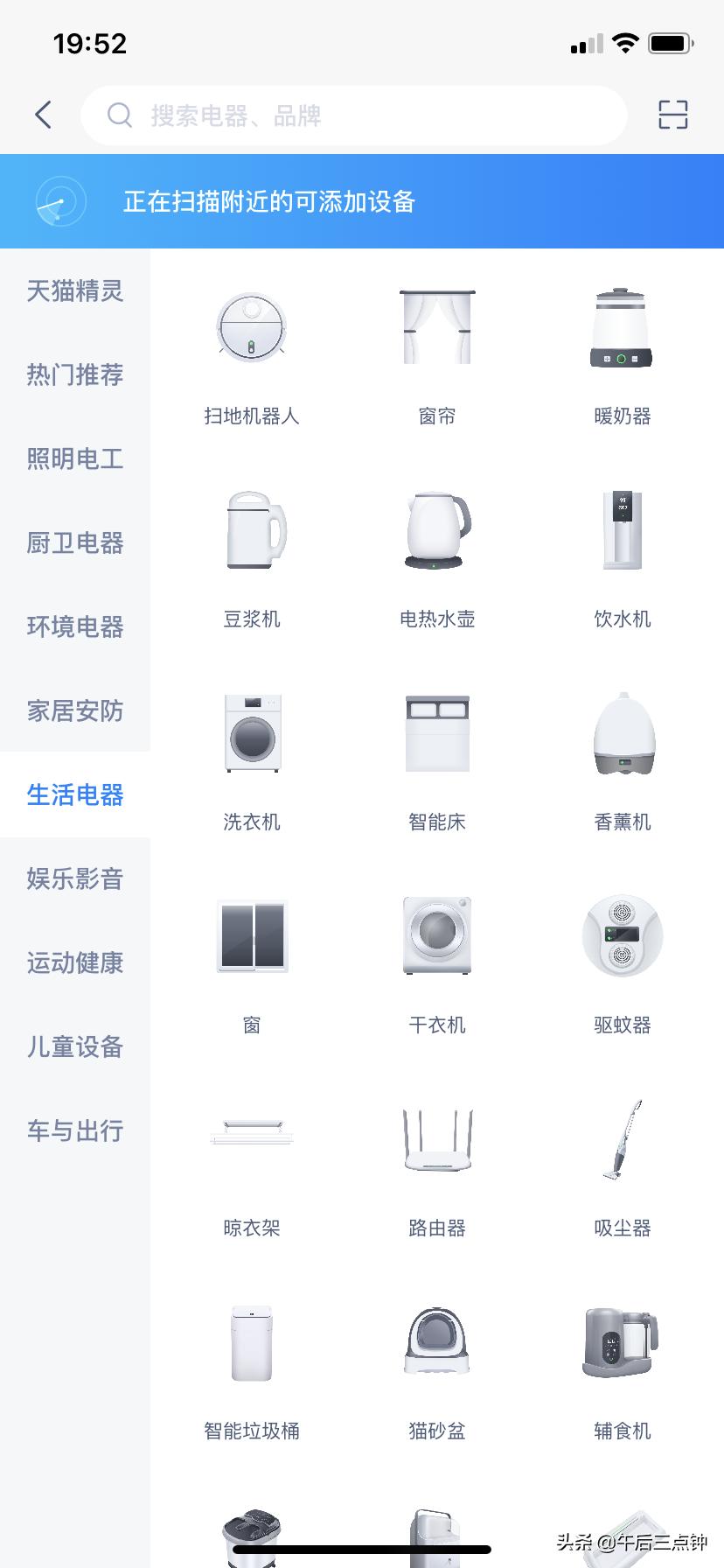The image size is (724, 1568).
Task: Select the 电热水壶 (electric kettle) icon
Action: (436, 531)
